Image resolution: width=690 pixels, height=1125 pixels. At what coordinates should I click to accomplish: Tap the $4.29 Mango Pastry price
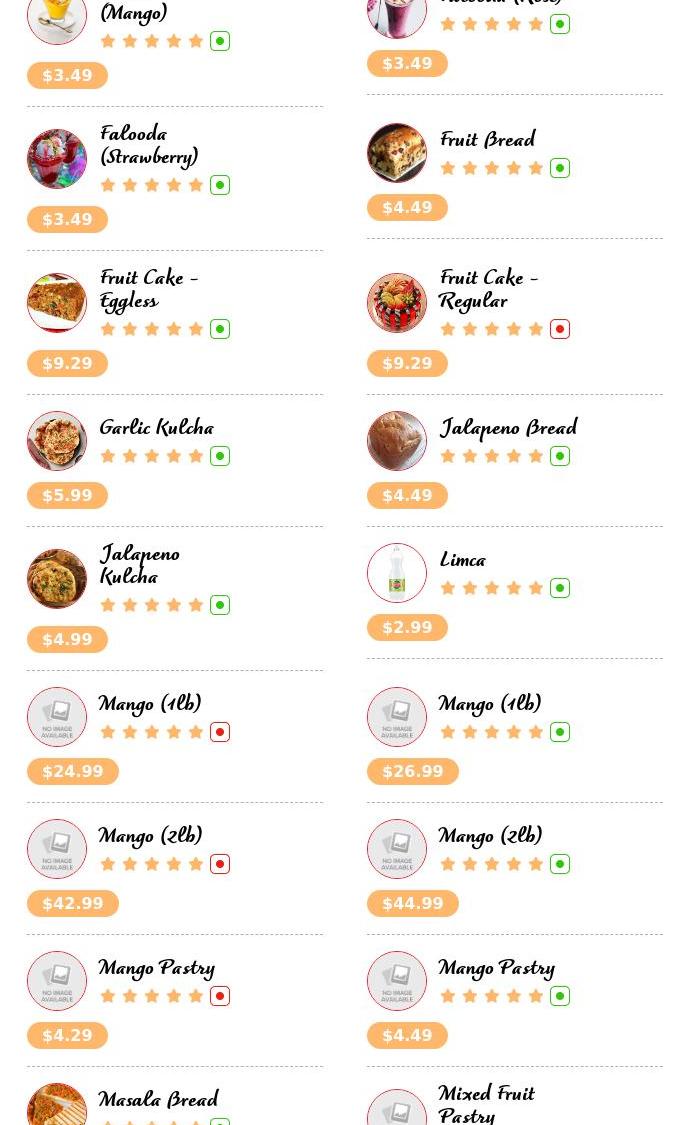[67, 1035]
